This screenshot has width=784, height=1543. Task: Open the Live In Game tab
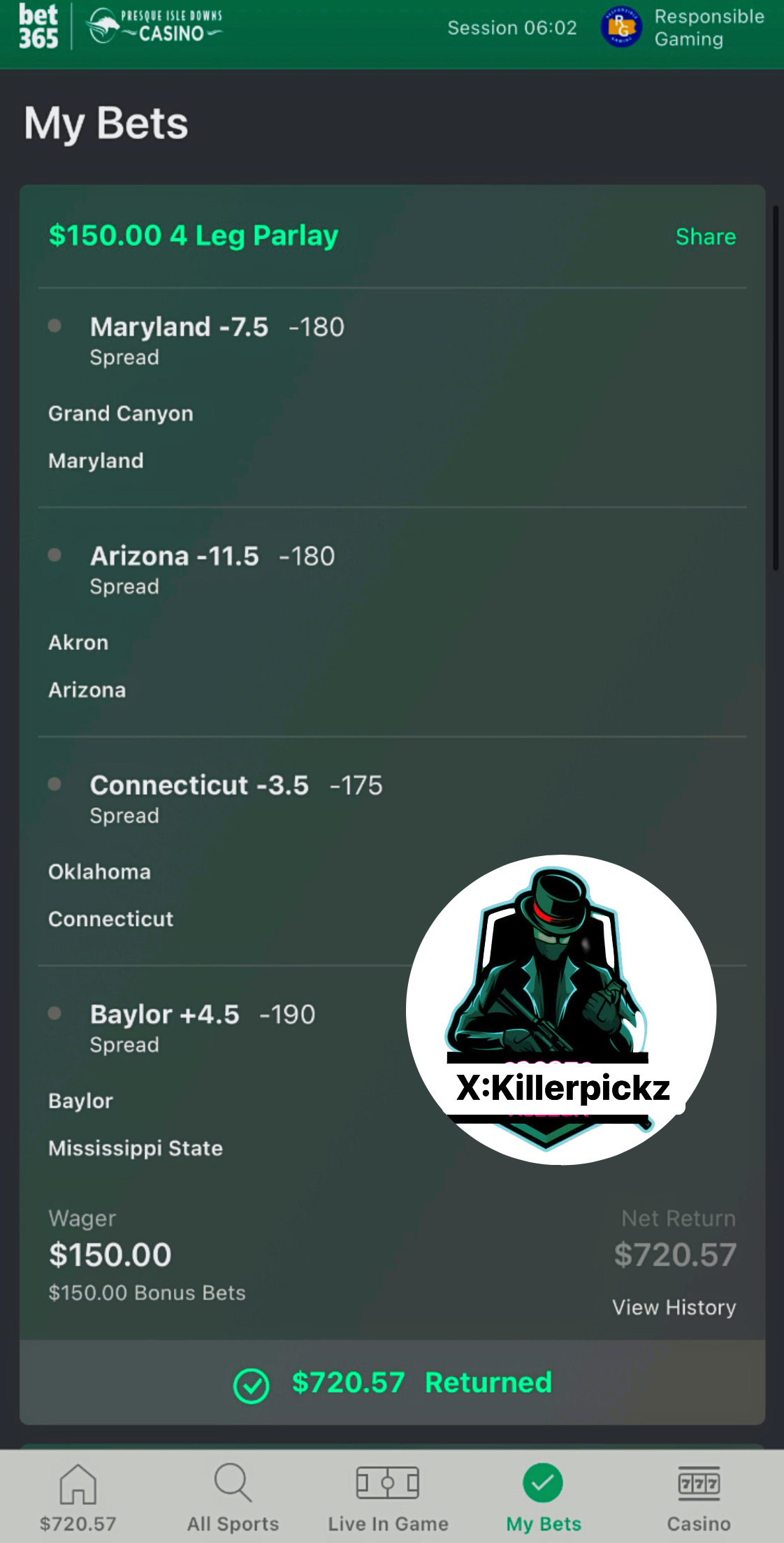[x=388, y=1497]
